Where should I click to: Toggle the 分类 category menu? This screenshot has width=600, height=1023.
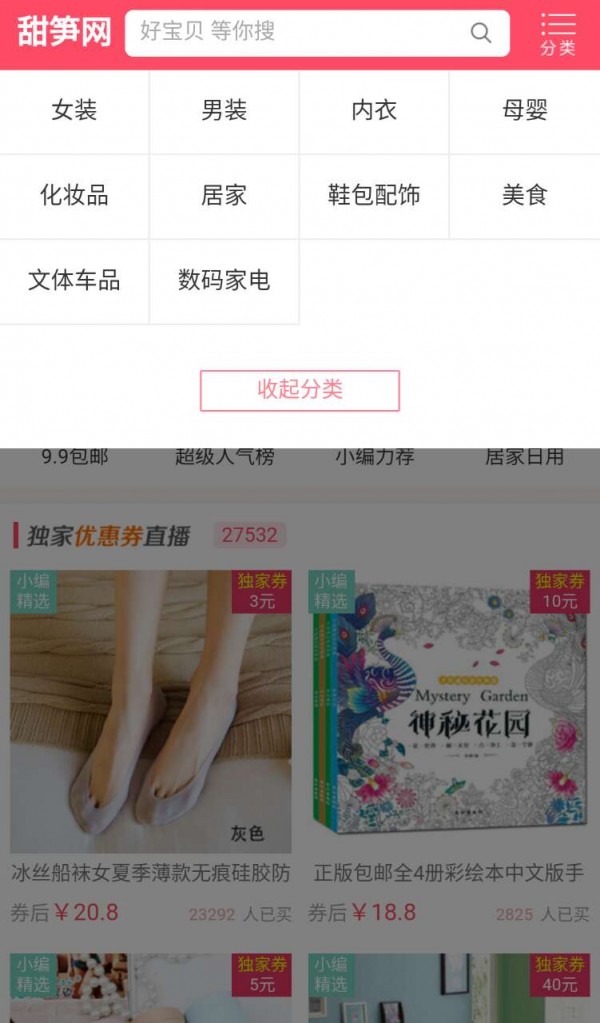tap(558, 33)
